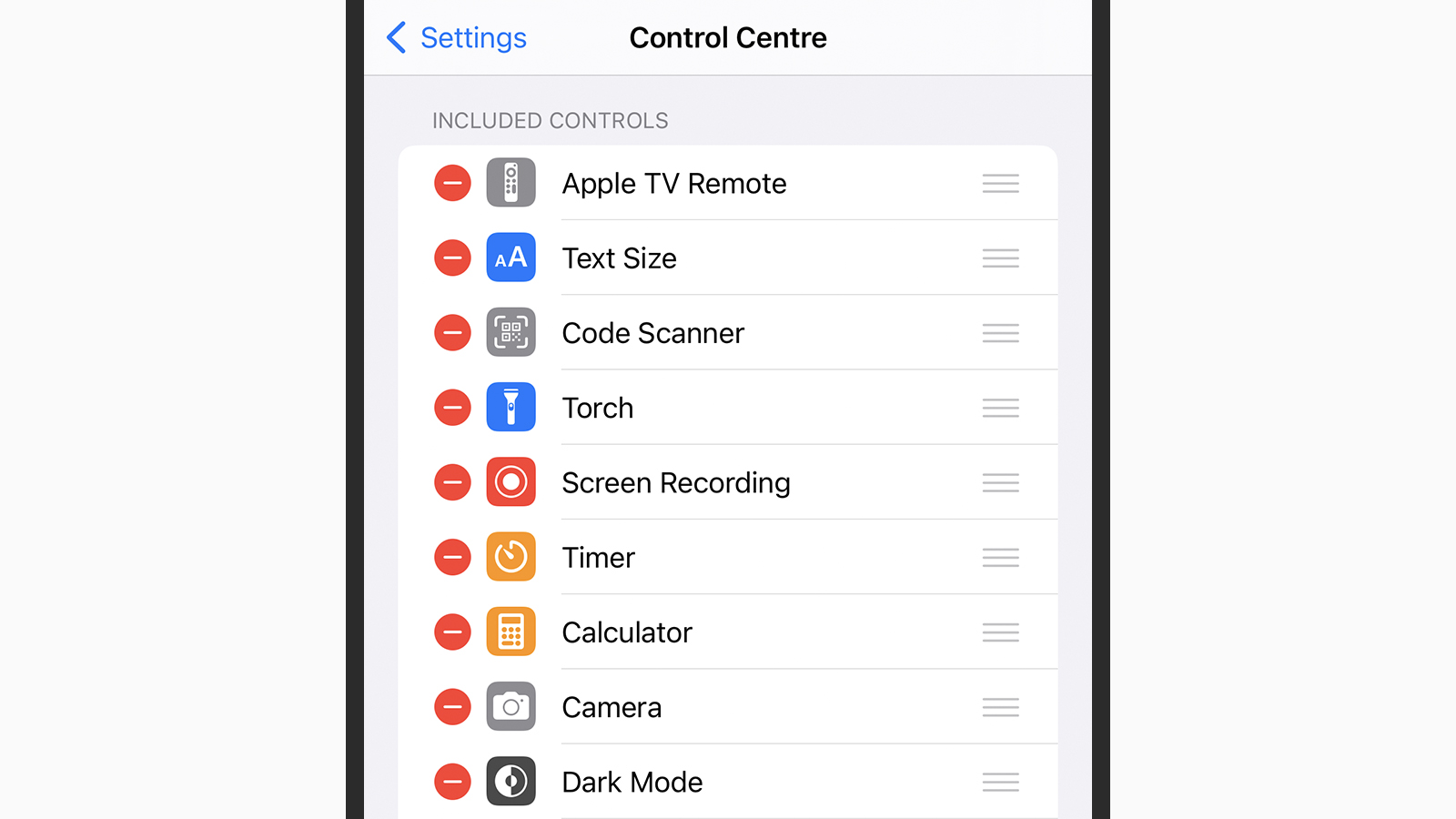Tap reorder handle for Torch
This screenshot has height=819, width=1456.
click(x=1000, y=408)
